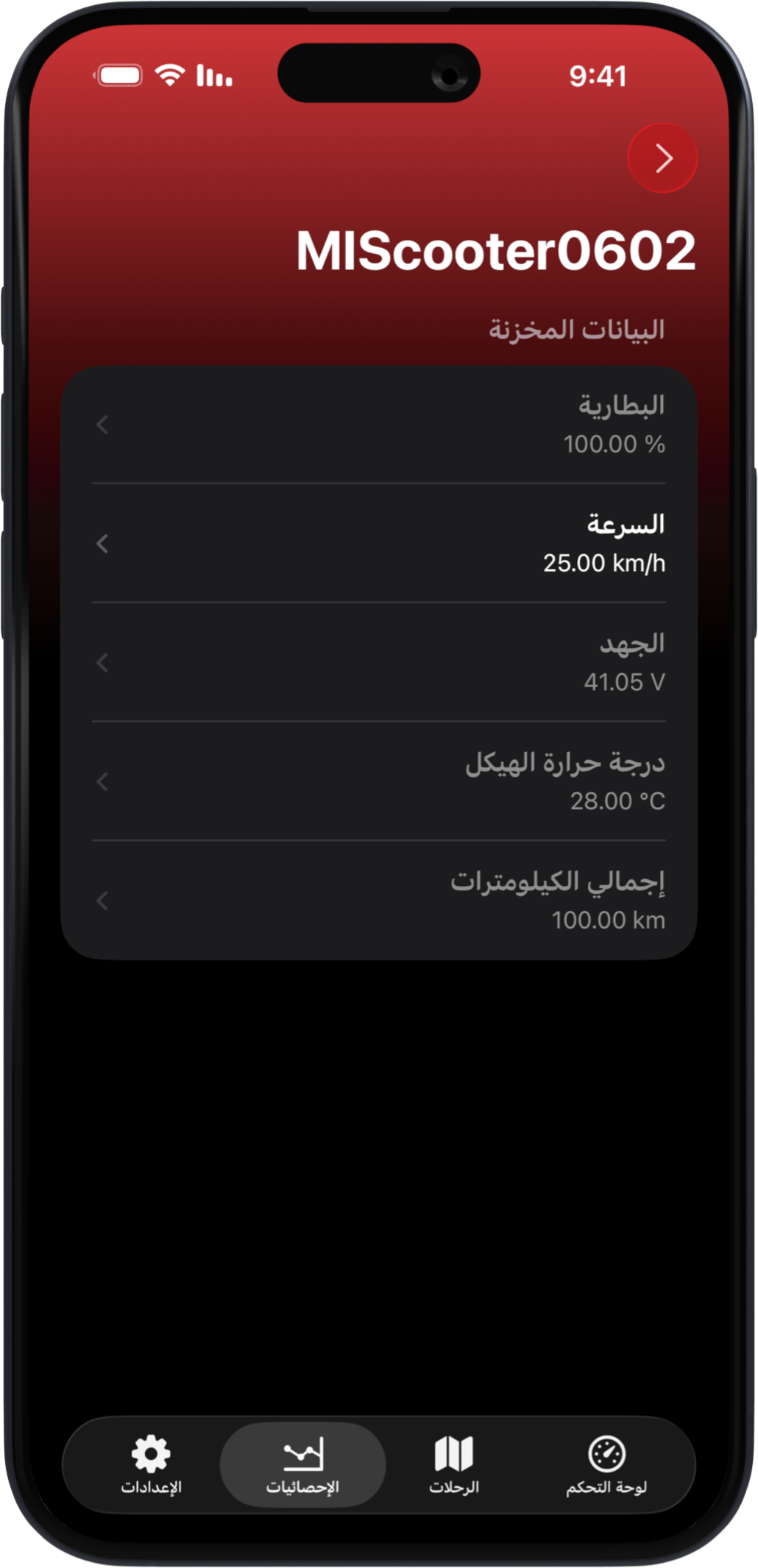Go to لوحة التحكم dashboard tab
Screen dimensions: 758x1568
[606, 1464]
